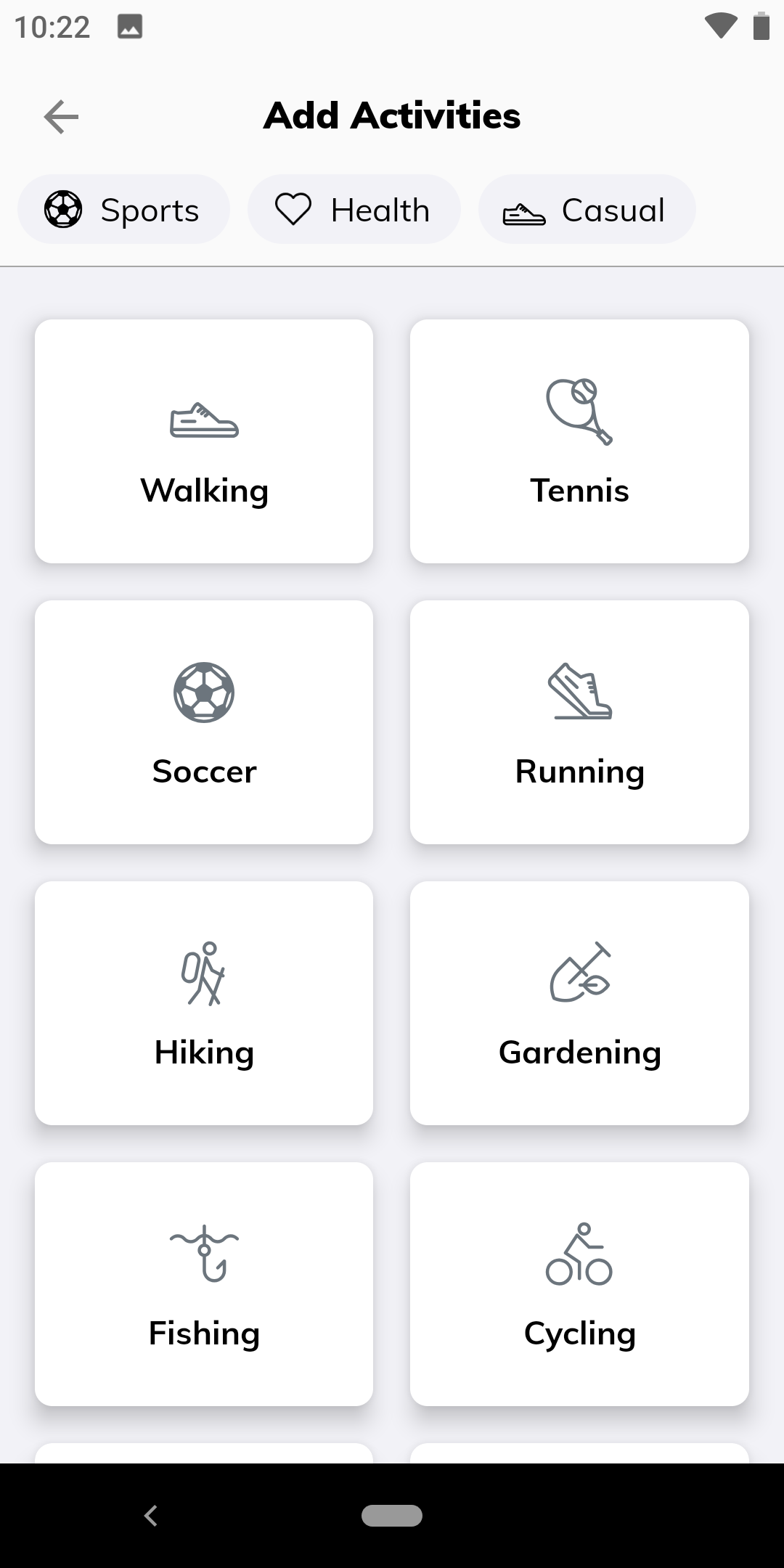Select the Soccer activity card
This screenshot has height=1568, width=784.
(x=204, y=722)
